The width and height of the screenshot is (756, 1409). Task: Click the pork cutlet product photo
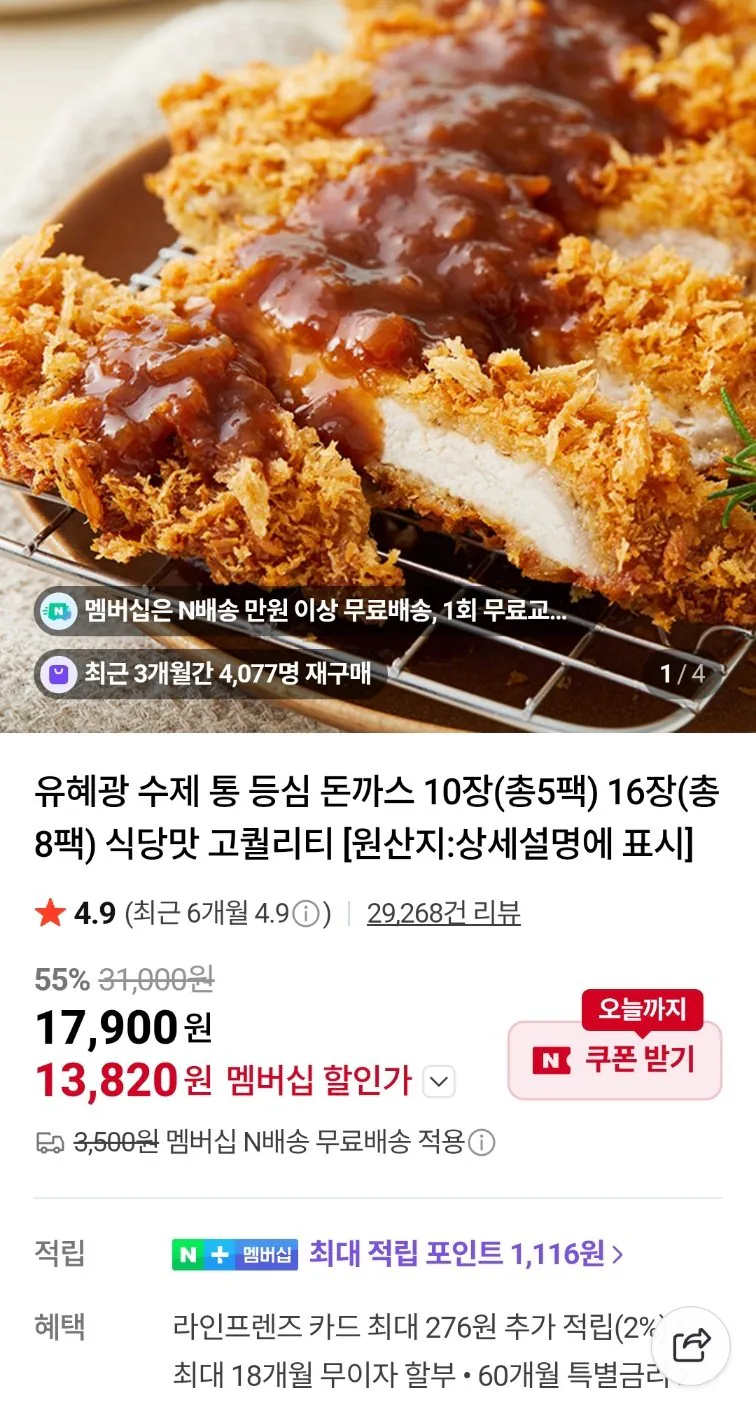pos(378,300)
